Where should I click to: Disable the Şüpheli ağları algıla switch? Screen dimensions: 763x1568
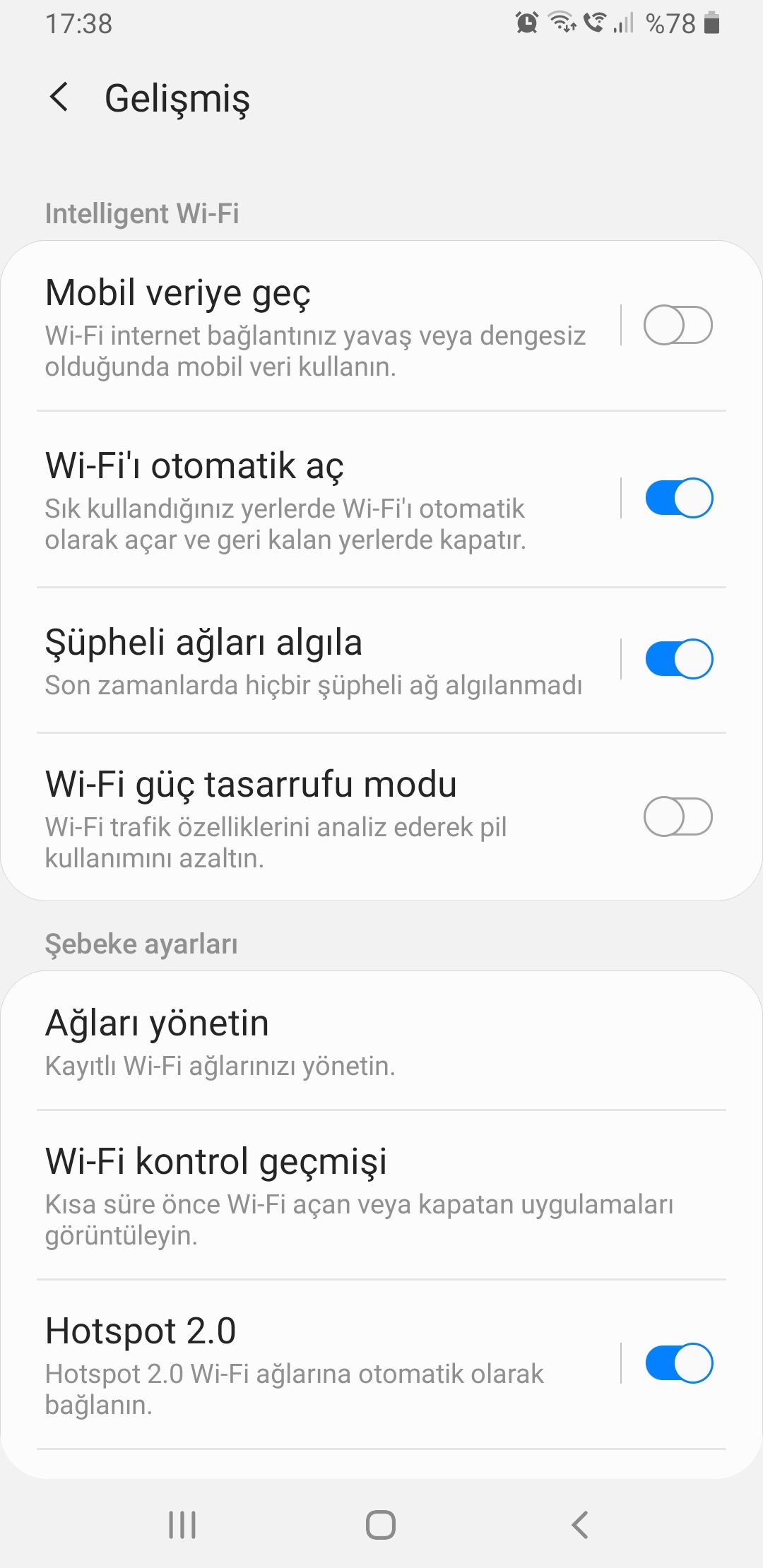678,659
